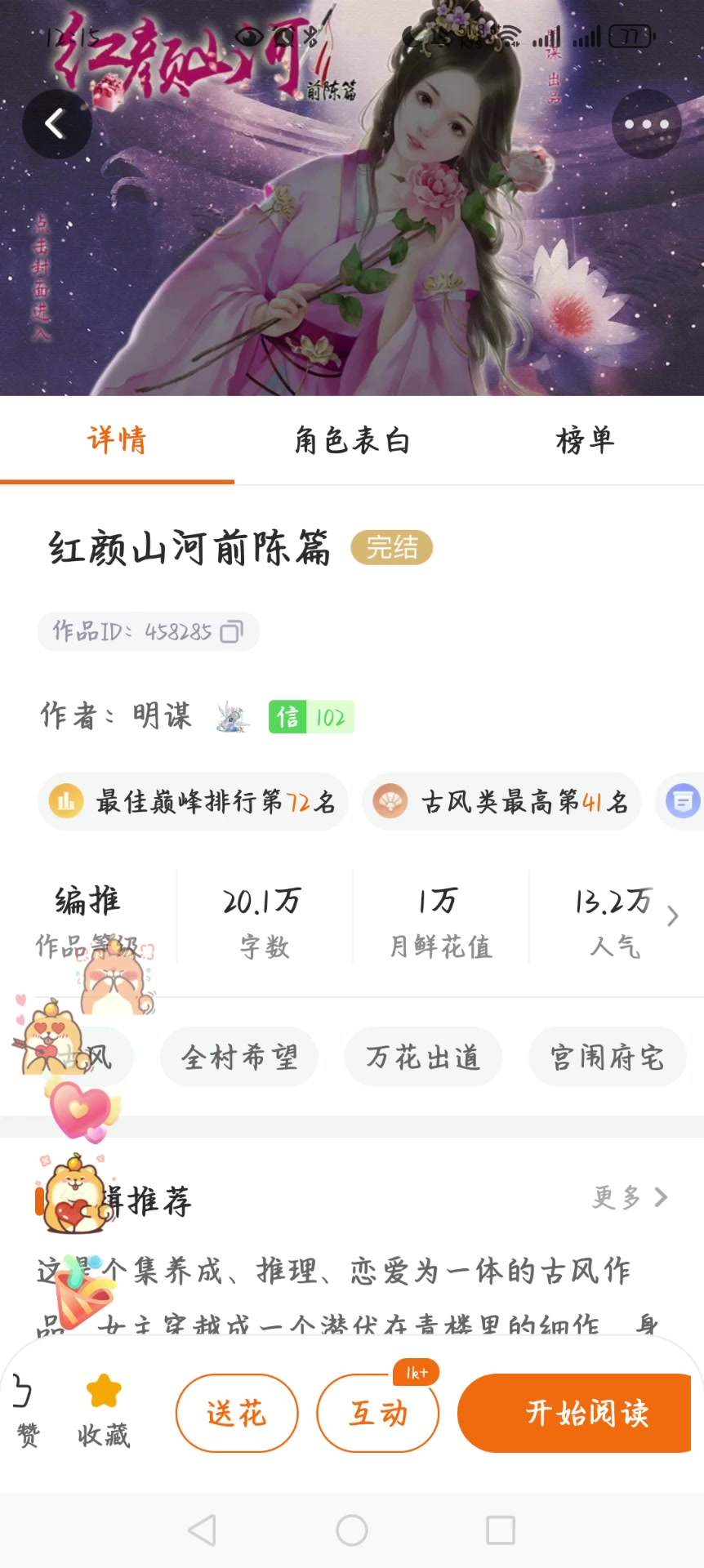This screenshot has width=704, height=1568.
Task: View 更多 editor recommendations
Action: click(630, 1198)
